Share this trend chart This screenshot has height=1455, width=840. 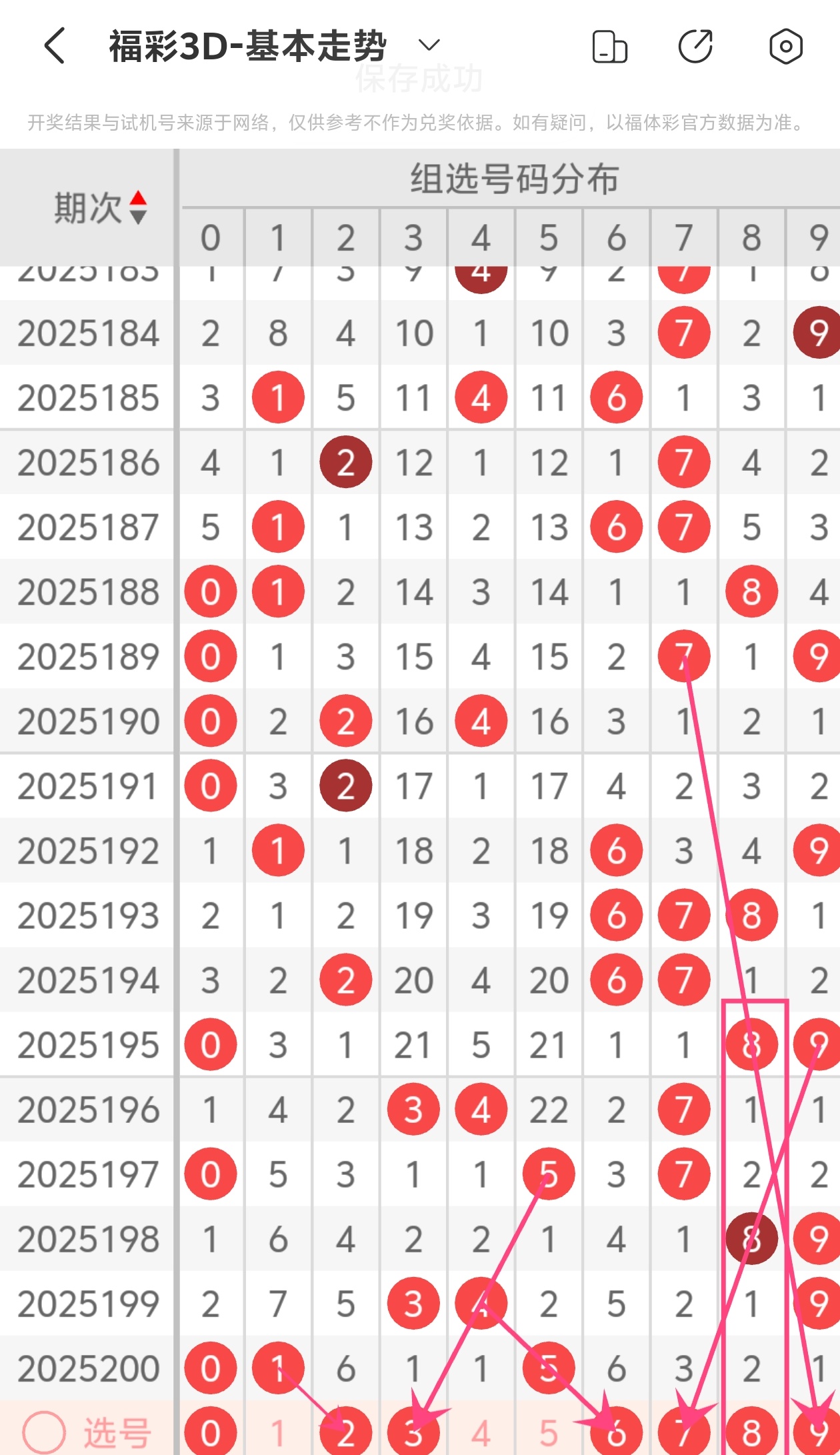point(695,47)
